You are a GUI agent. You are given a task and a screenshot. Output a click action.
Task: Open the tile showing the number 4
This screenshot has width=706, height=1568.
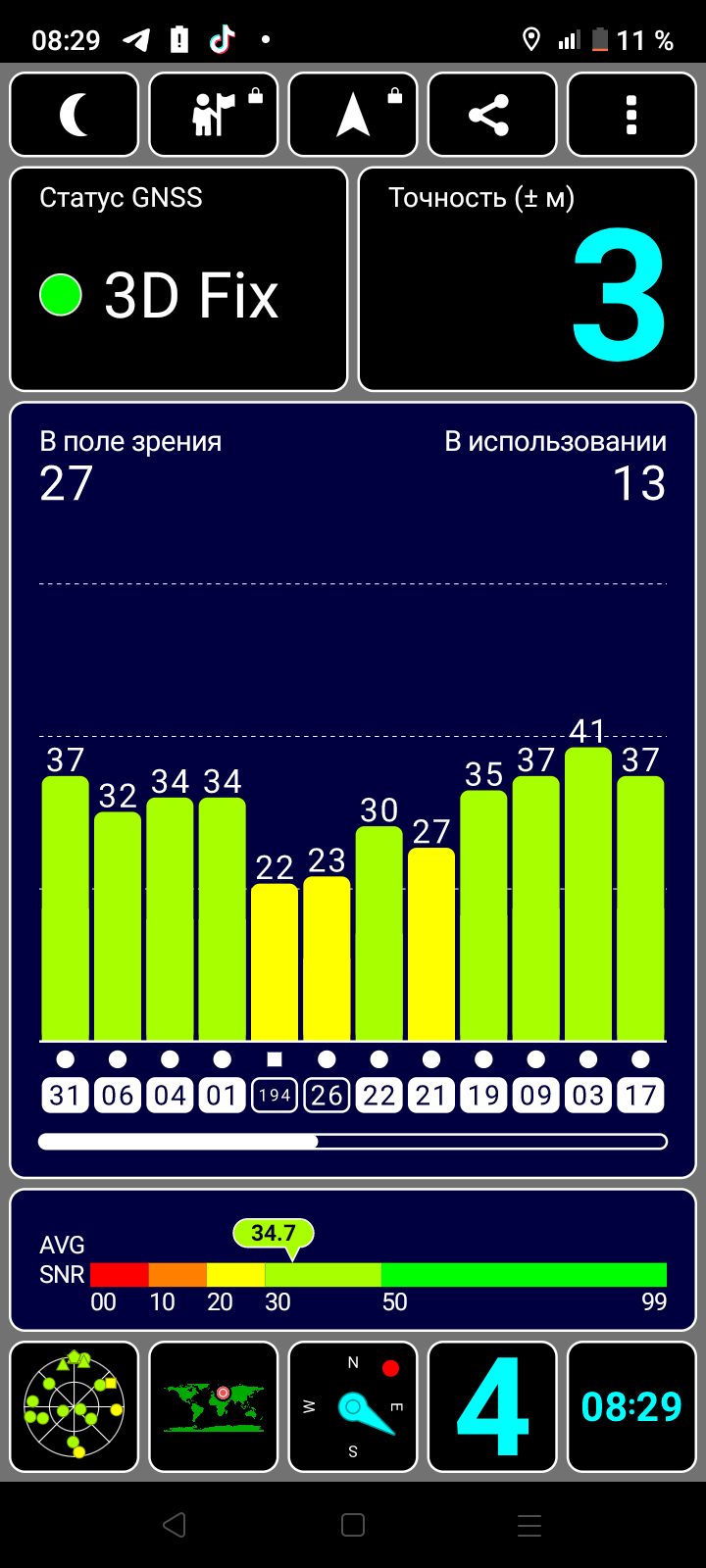[x=492, y=1406]
